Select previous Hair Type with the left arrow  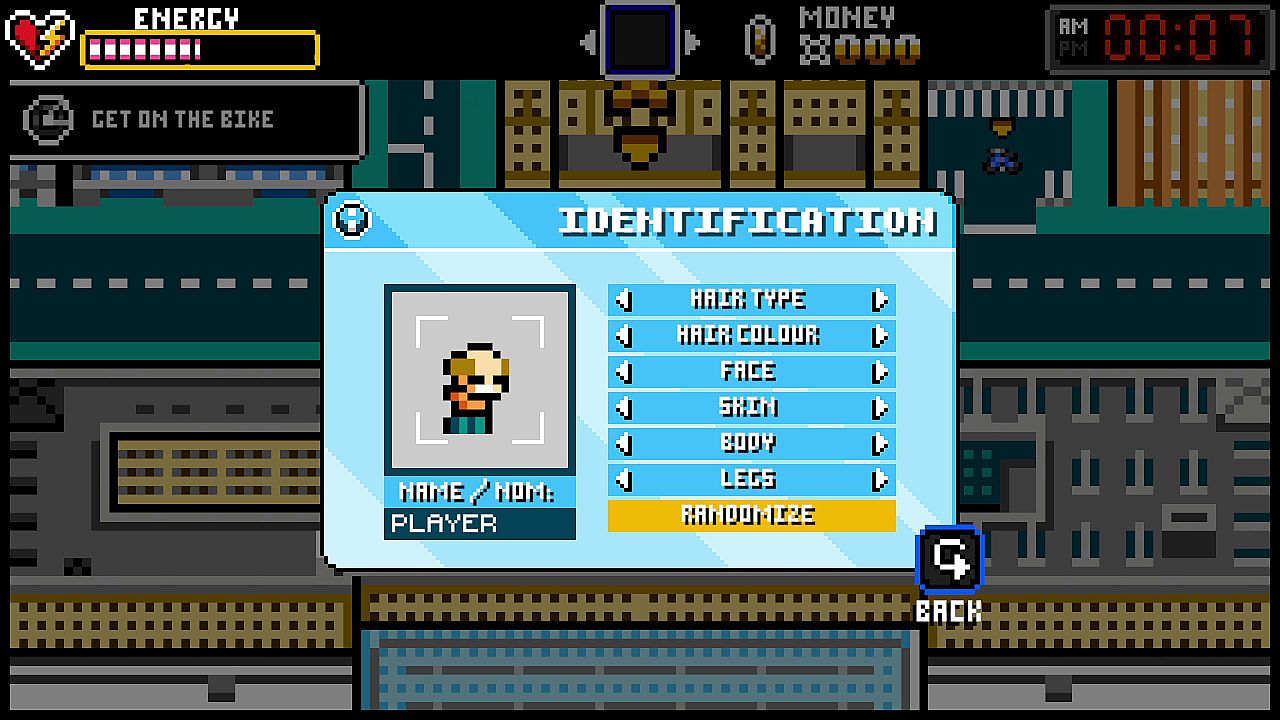[x=624, y=300]
